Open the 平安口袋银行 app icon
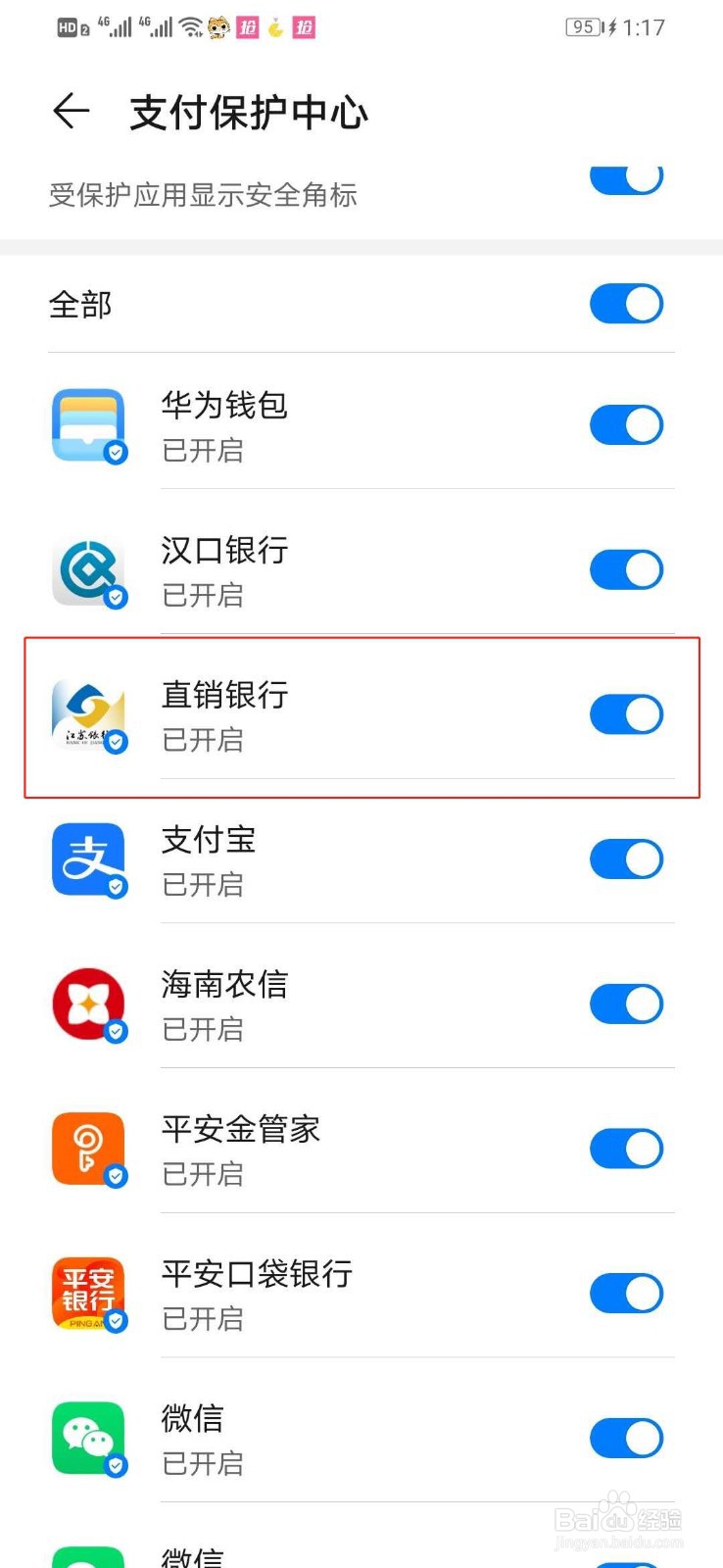This screenshot has width=723, height=1568. click(x=88, y=1292)
